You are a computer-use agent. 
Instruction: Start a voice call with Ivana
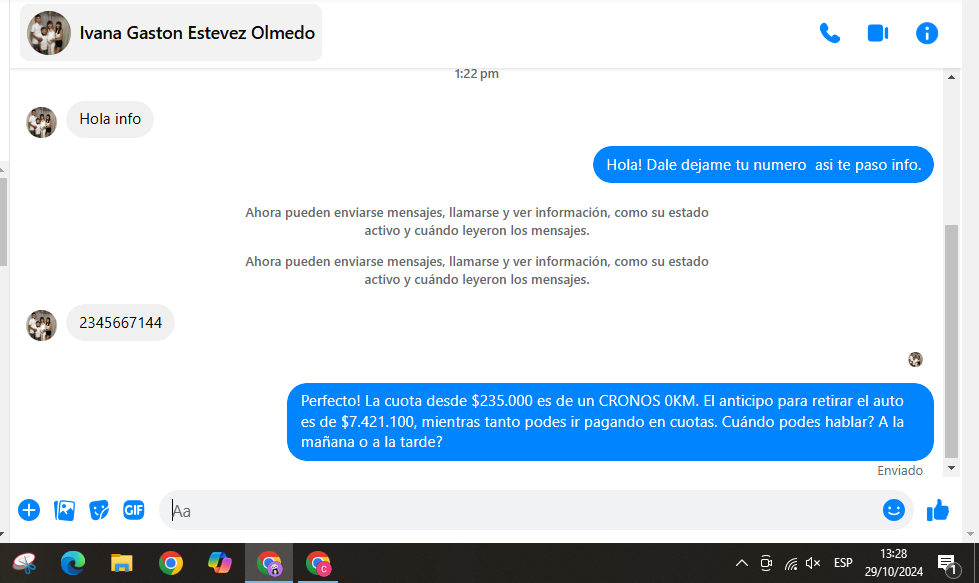[x=829, y=33]
